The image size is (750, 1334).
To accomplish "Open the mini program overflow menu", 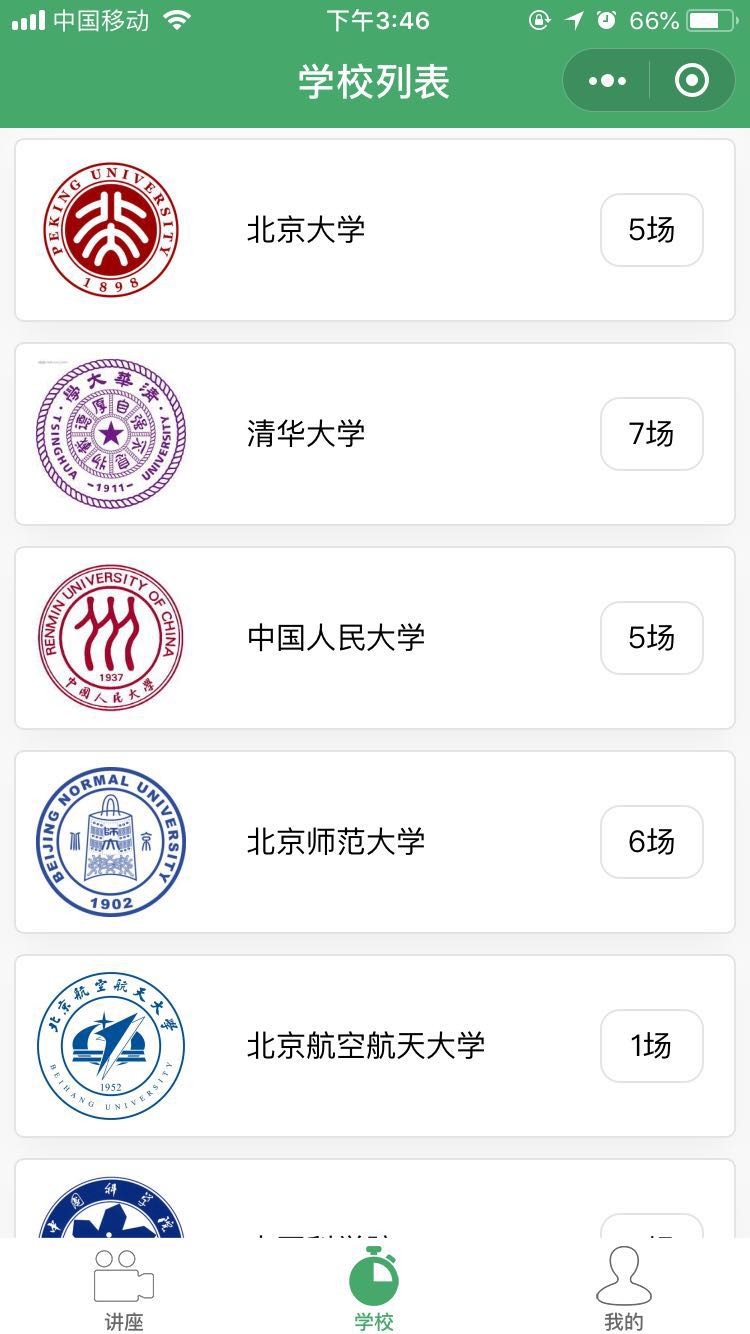I will pyautogui.click(x=607, y=81).
